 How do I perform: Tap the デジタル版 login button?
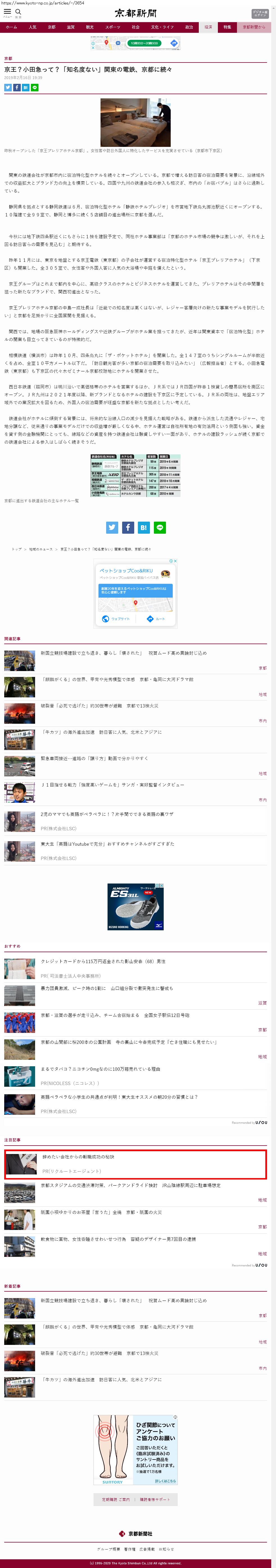(260, 13)
